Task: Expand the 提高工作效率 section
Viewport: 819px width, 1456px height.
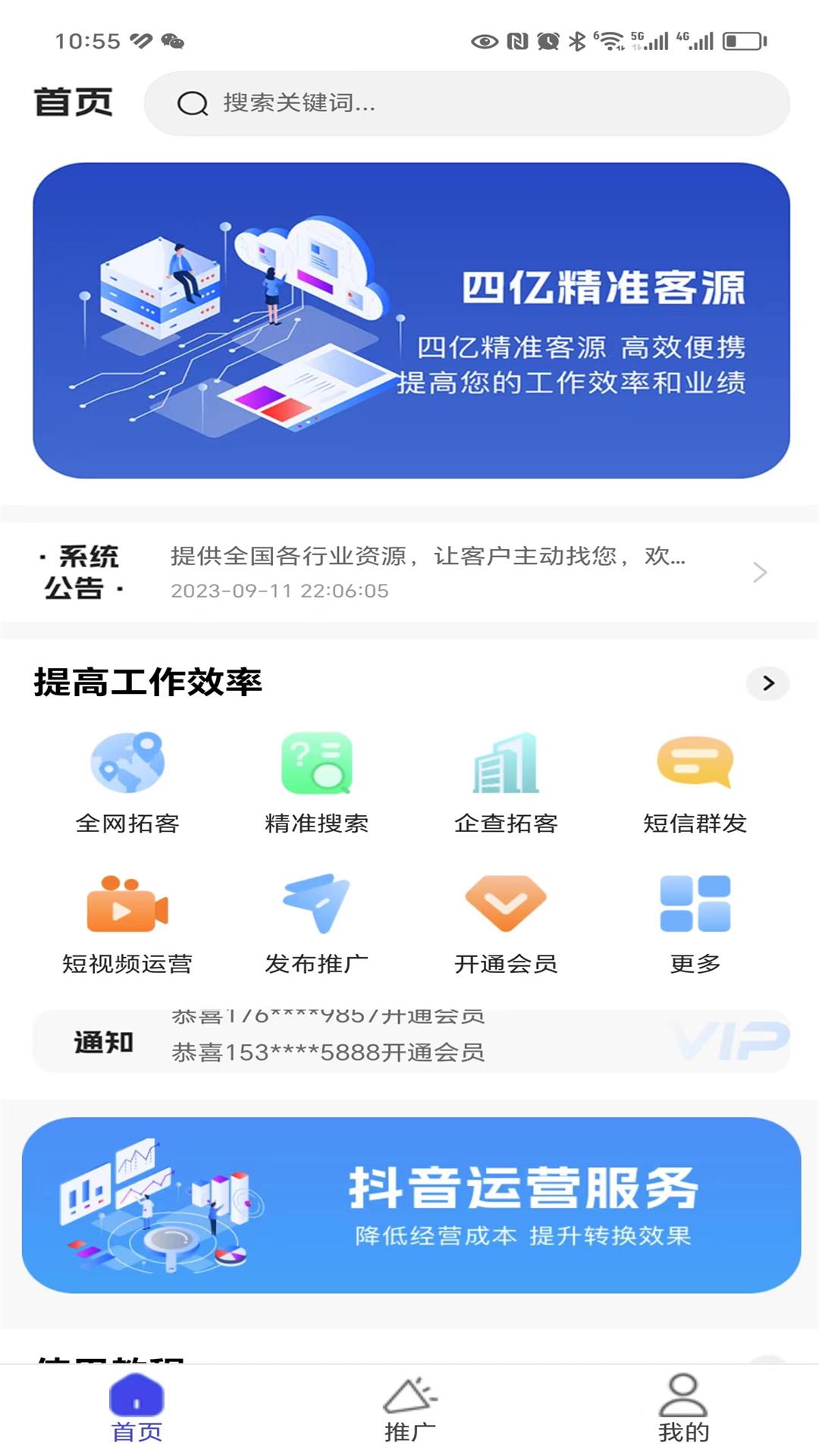Action: pos(768,682)
